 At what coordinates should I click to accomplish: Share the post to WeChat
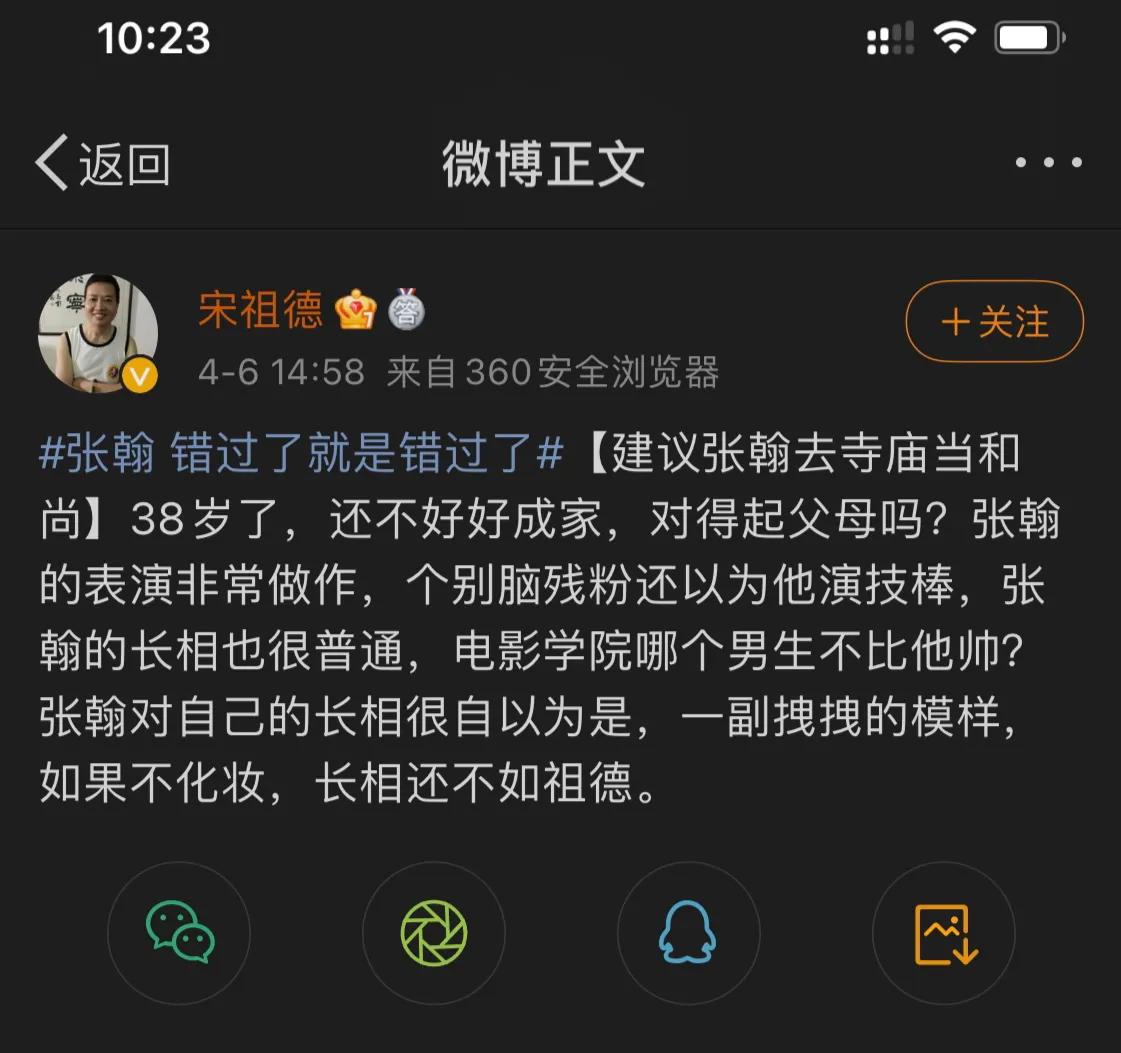[x=179, y=934]
